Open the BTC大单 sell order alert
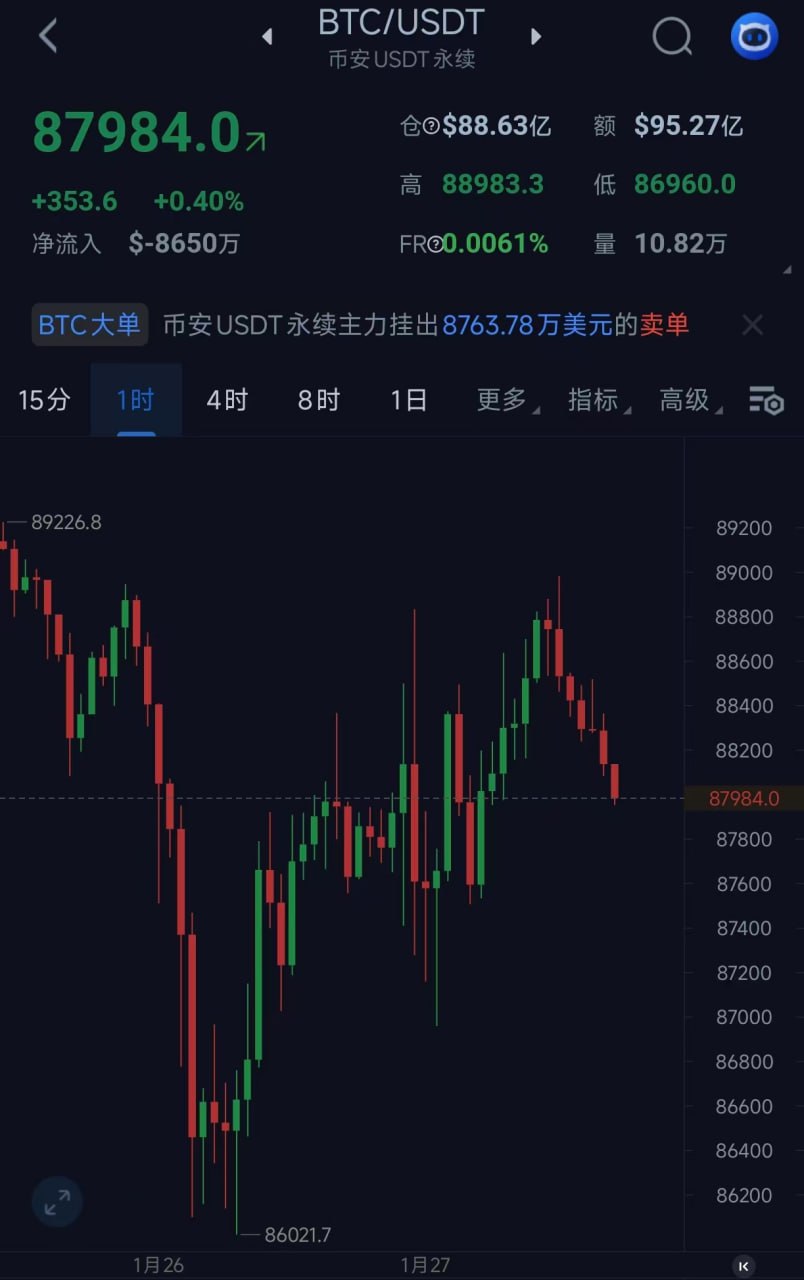The image size is (804, 1280). 425,325
